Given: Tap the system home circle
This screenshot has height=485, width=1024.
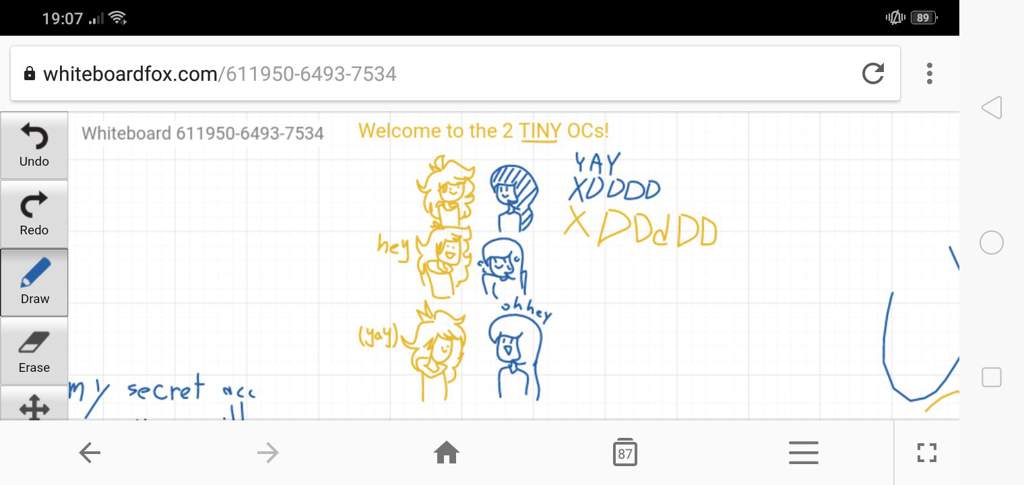Looking at the screenshot, I should coord(991,243).
